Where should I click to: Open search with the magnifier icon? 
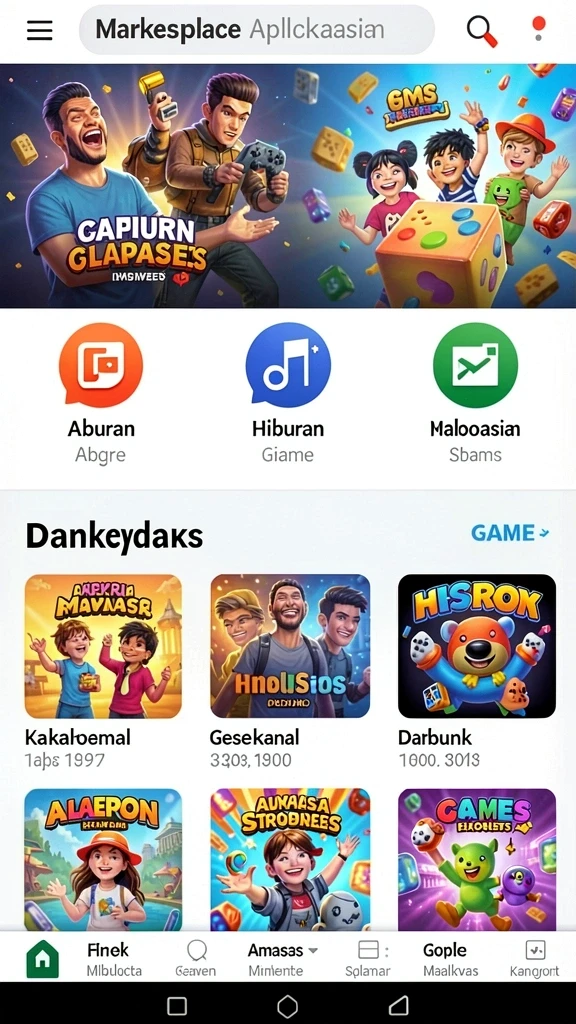[482, 30]
